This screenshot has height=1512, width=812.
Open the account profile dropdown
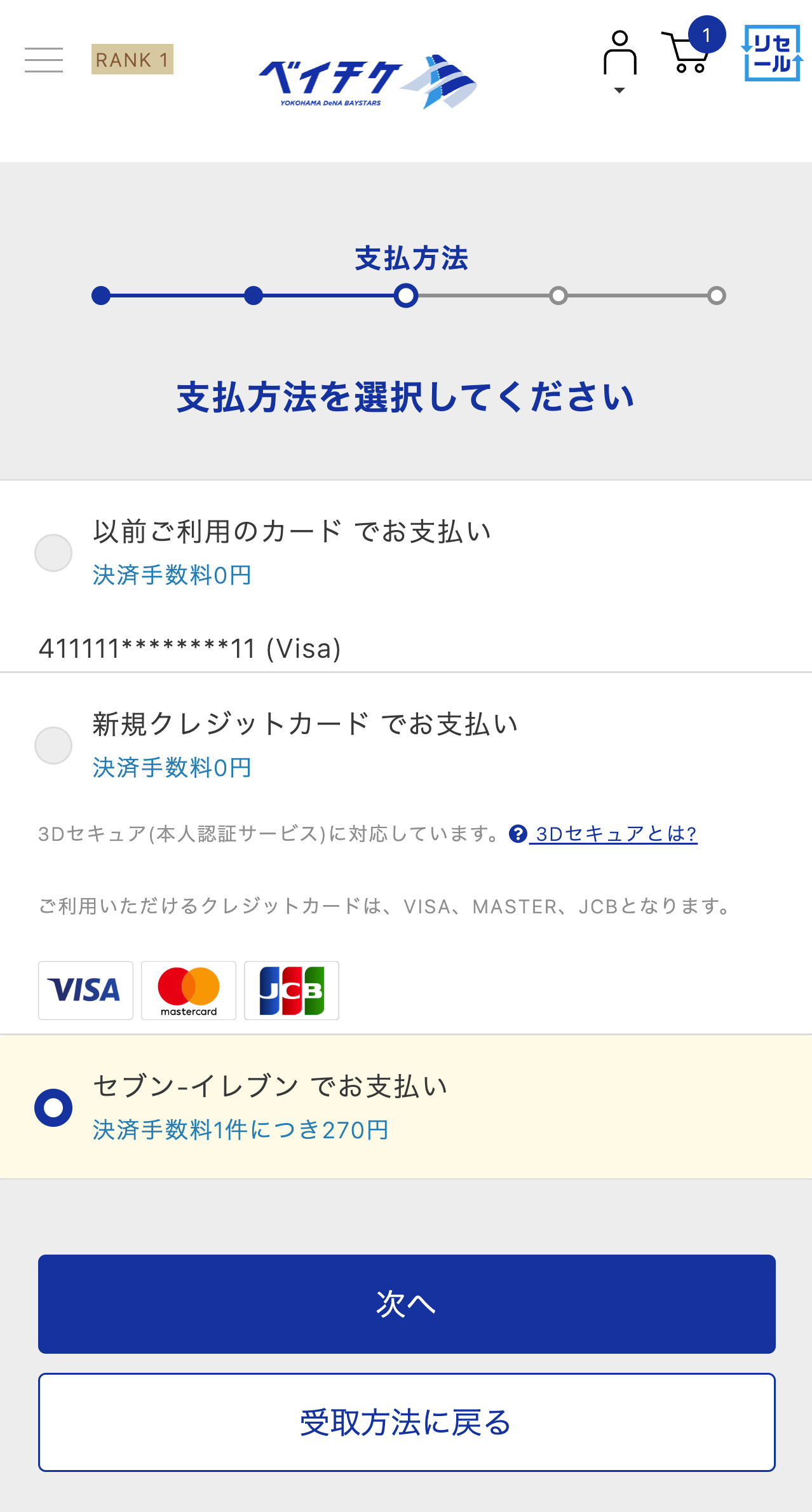click(619, 62)
